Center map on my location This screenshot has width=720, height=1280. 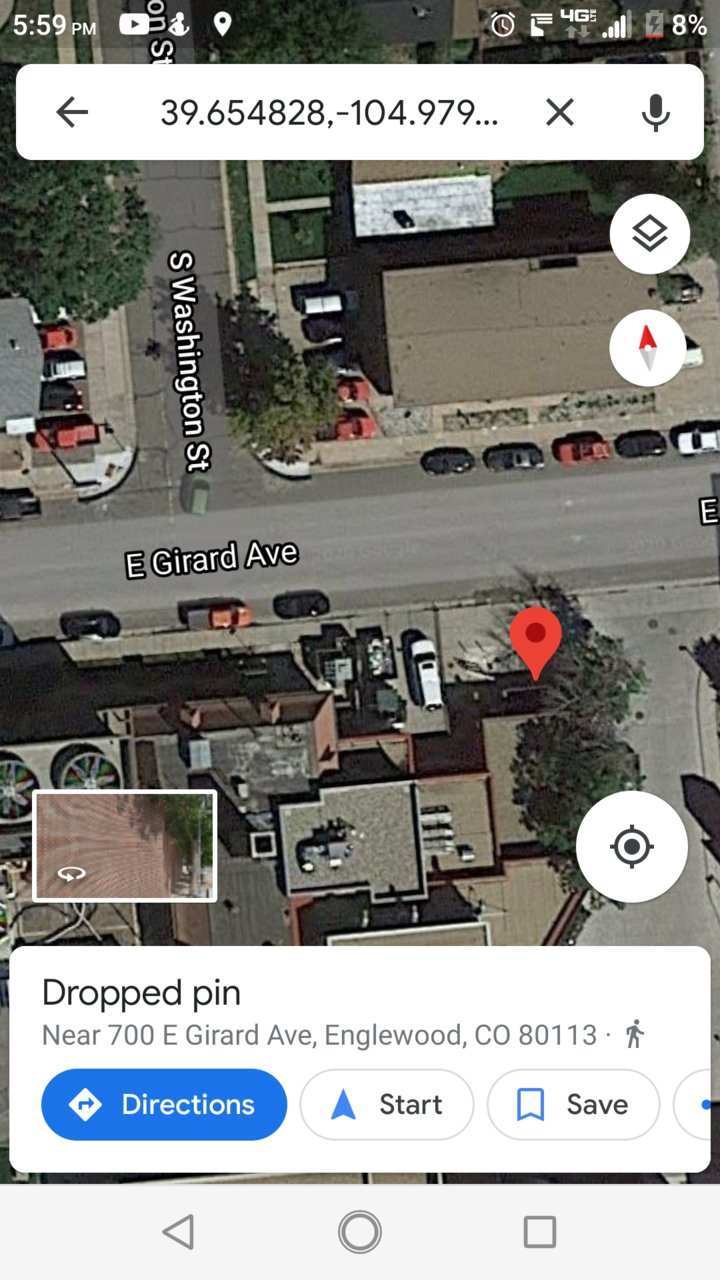click(632, 847)
